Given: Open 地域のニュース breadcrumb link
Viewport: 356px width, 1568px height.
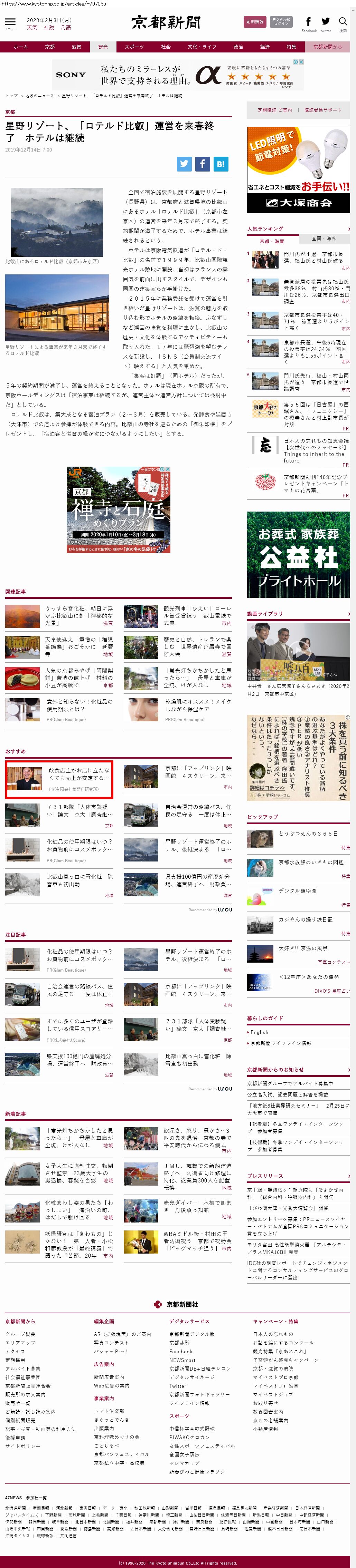Looking at the screenshot, I should point(40,96).
